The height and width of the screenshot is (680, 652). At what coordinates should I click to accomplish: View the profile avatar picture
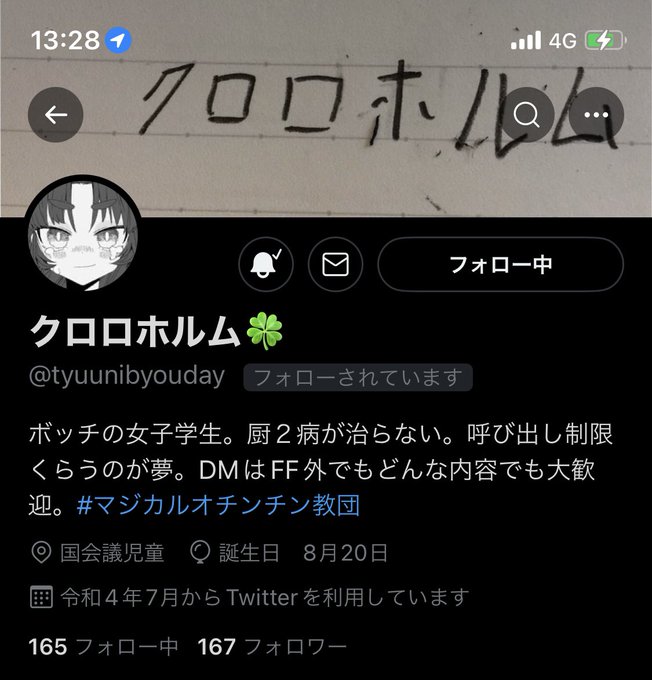[x=82, y=238]
